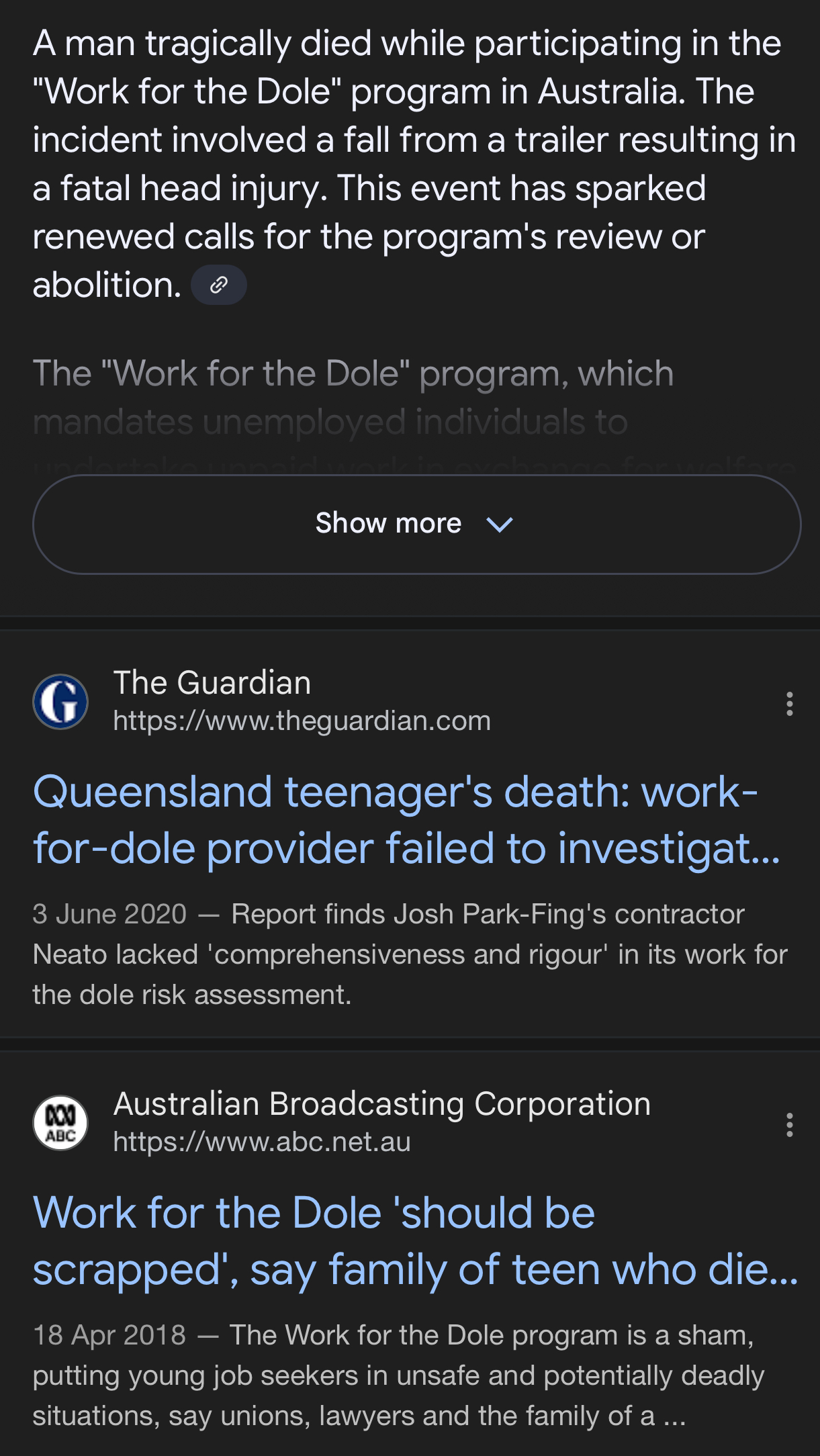Visit the Australian Broadcasting Corporation source header
Viewport: 820px width, 1456px height.
click(x=342, y=1122)
